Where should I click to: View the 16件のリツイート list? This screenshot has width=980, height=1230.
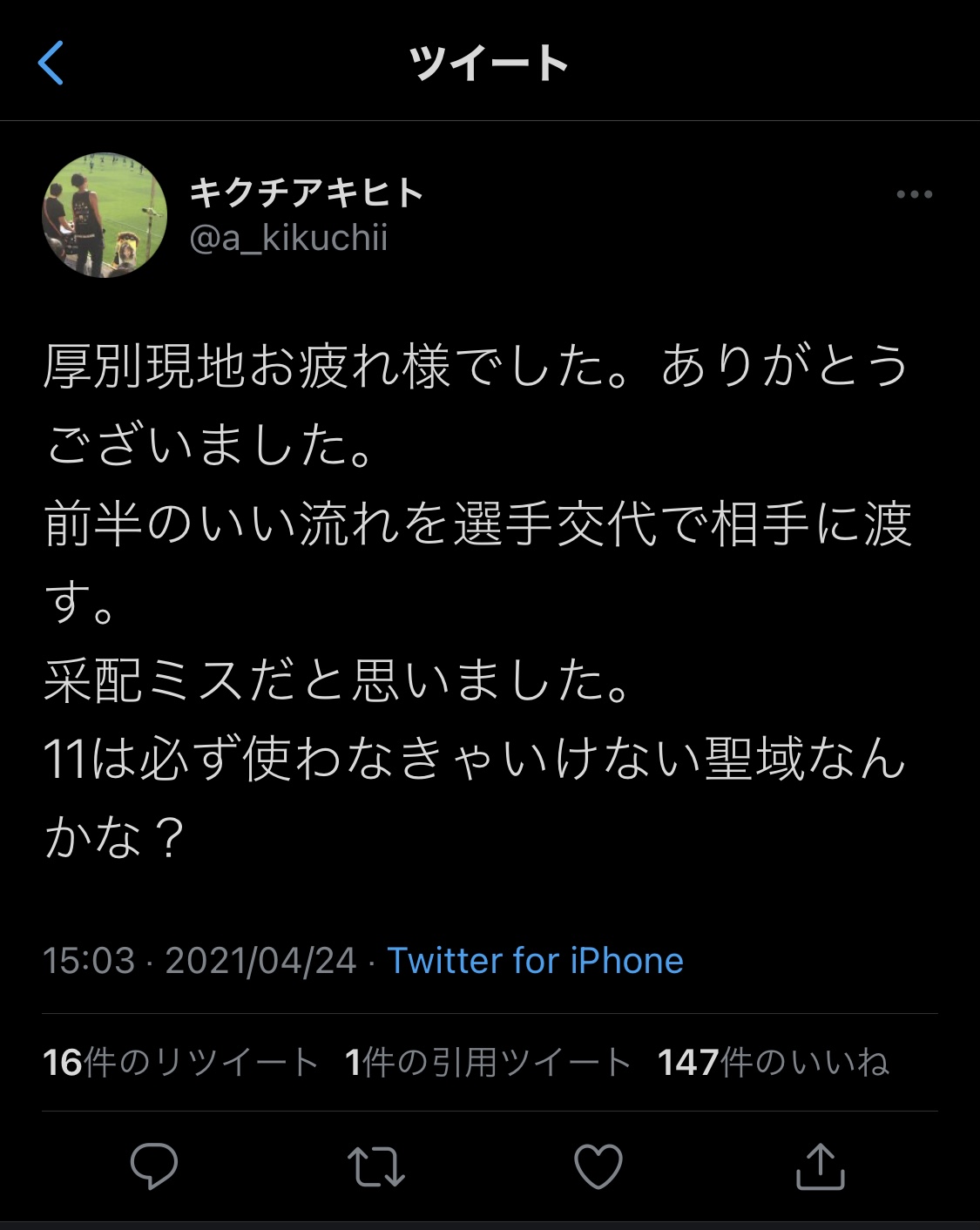(180, 1063)
